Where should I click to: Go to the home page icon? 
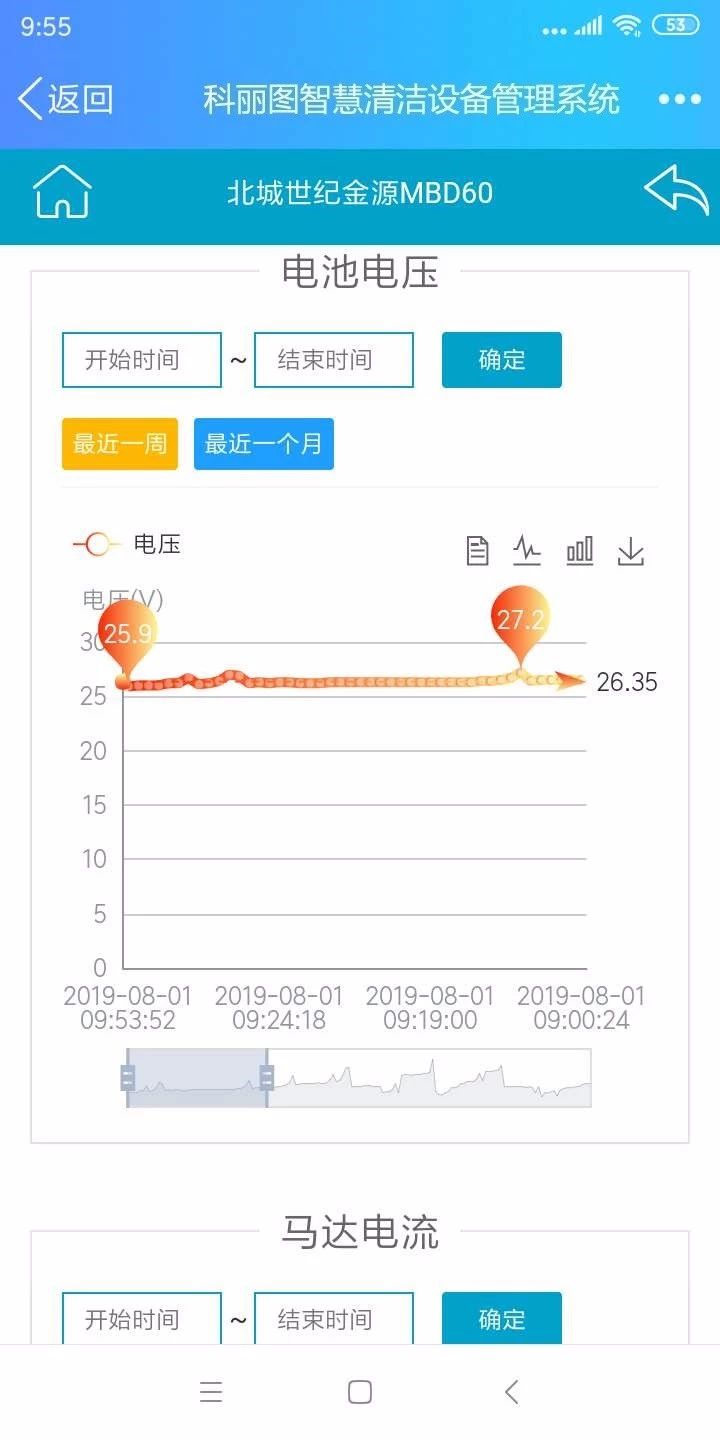[63, 191]
